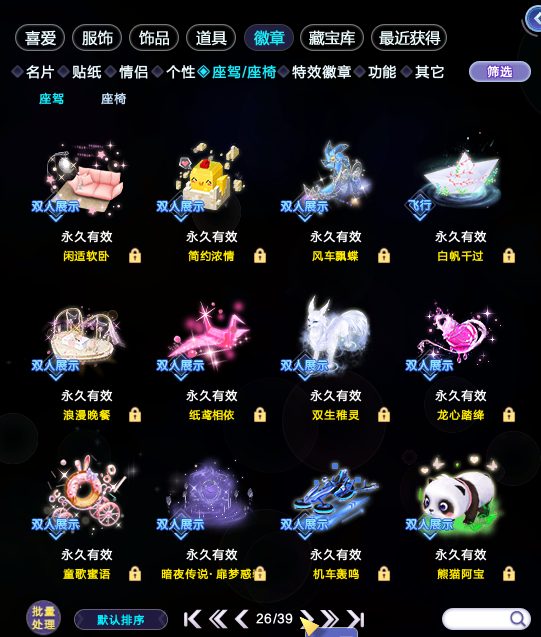
Task: Open the 藏宝库 tab
Action: pos(331,38)
